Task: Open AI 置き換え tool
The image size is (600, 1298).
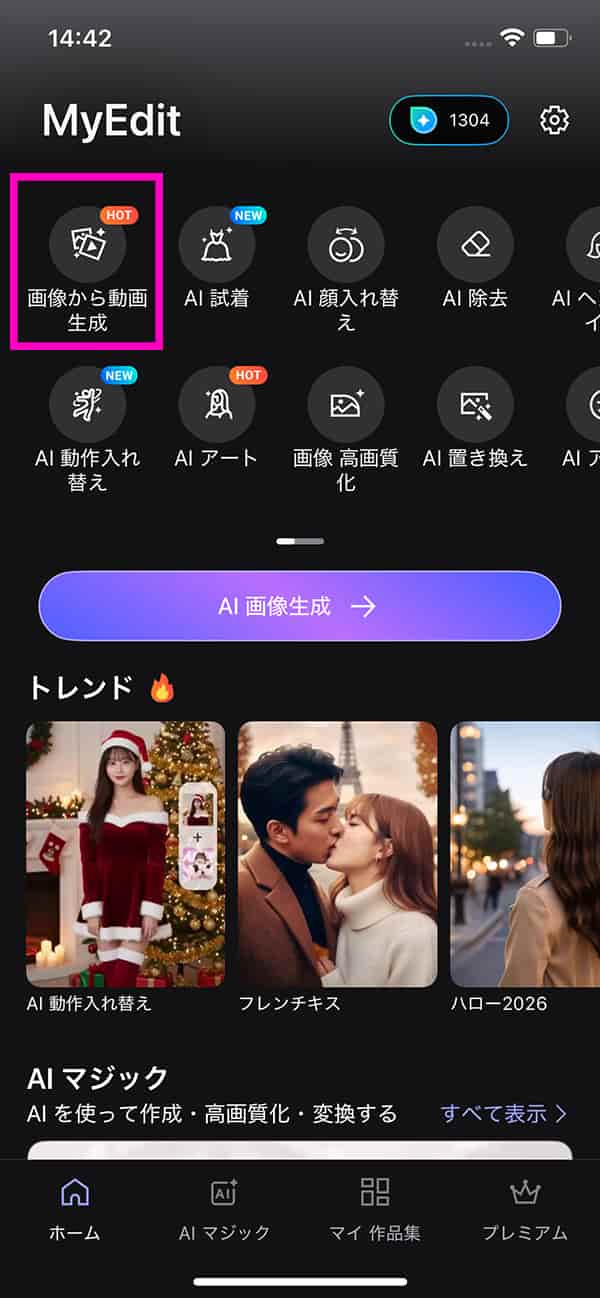Action: 475,405
